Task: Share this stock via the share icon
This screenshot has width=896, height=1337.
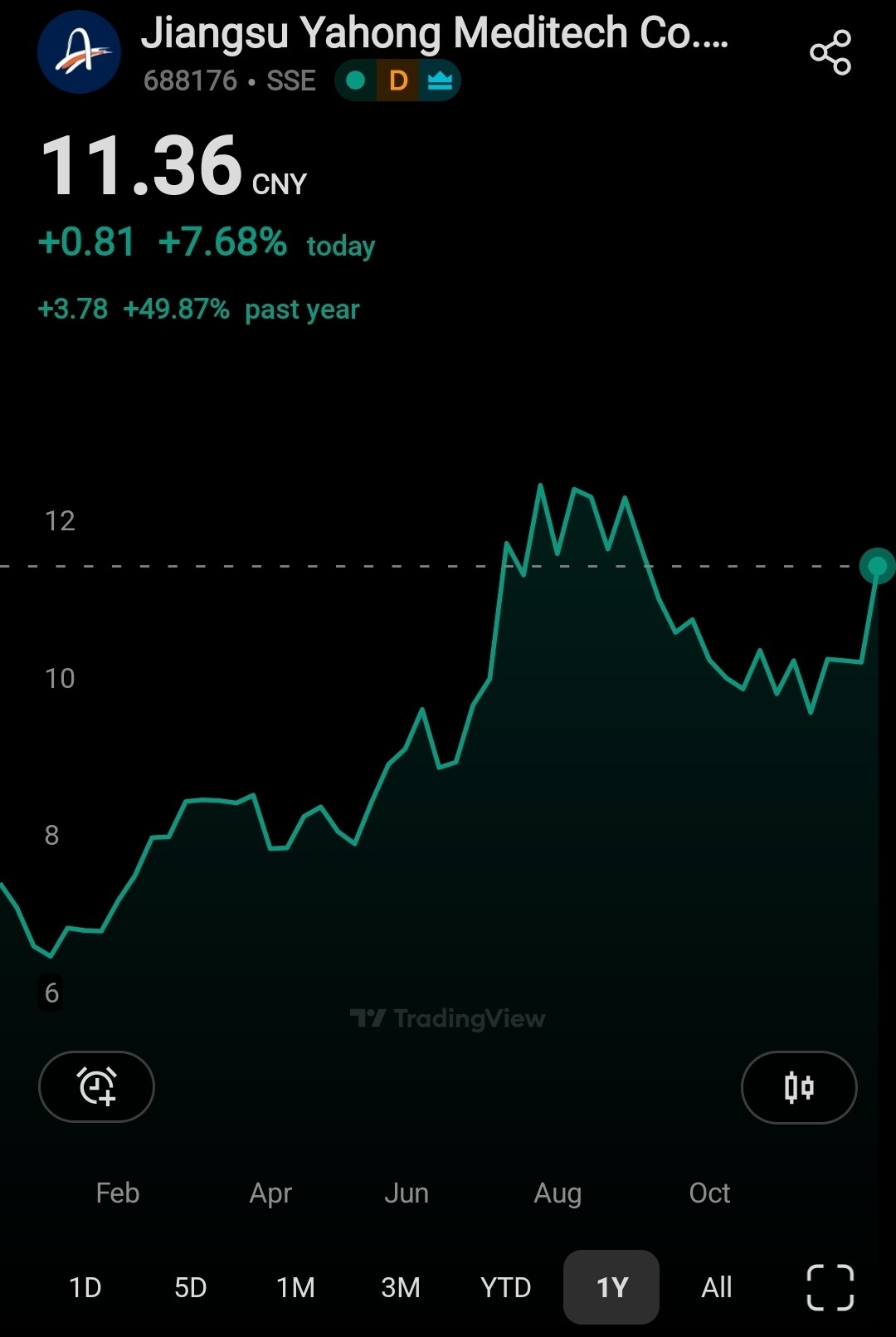Action: click(x=830, y=52)
